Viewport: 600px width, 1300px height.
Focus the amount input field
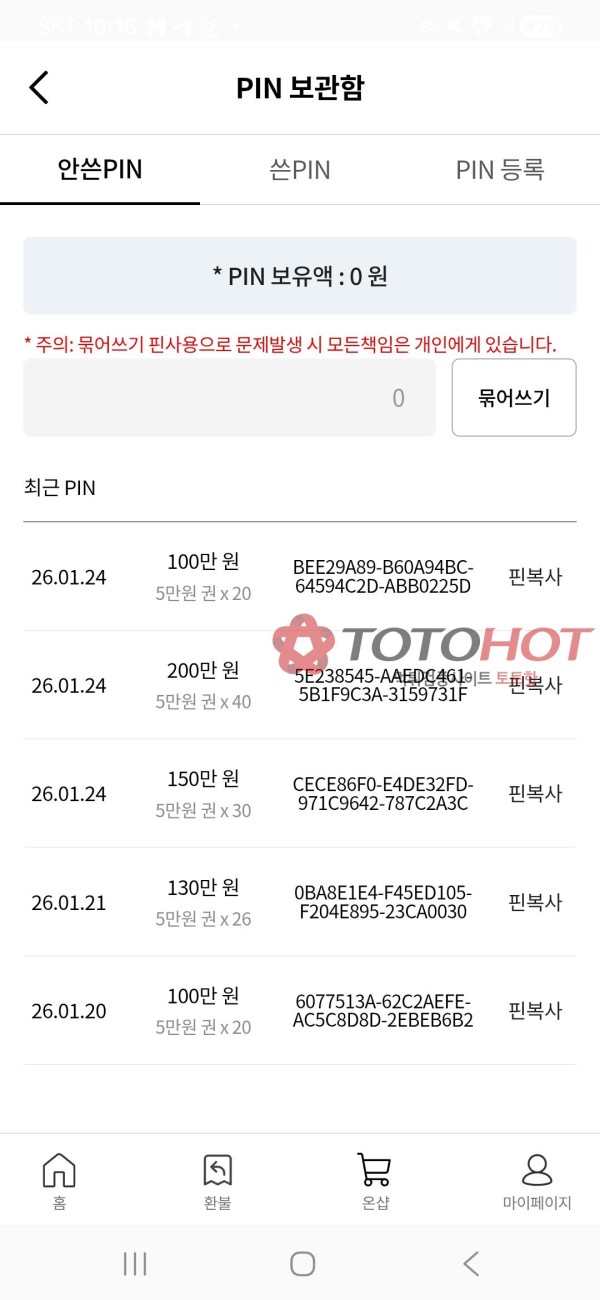(x=229, y=398)
